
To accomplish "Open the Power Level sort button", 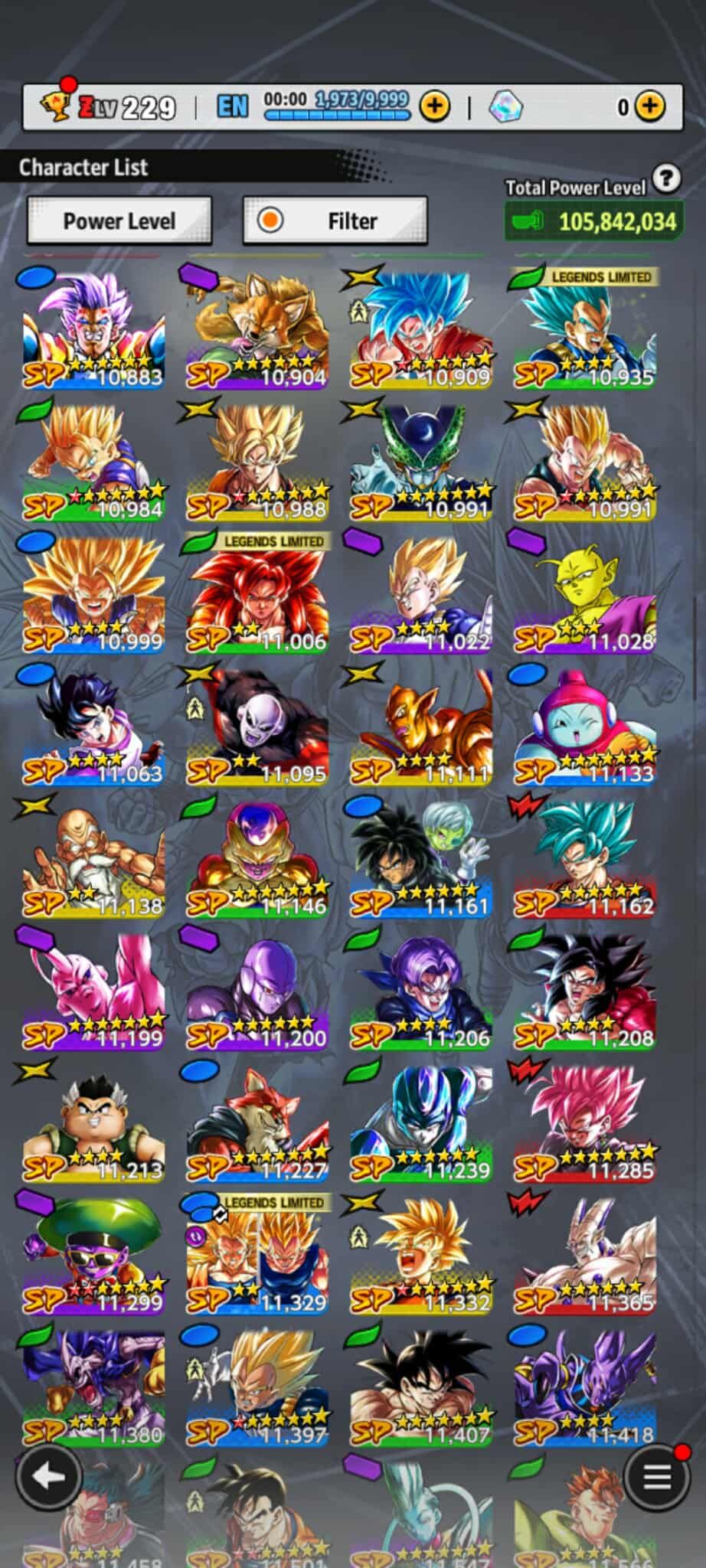I will [x=119, y=221].
